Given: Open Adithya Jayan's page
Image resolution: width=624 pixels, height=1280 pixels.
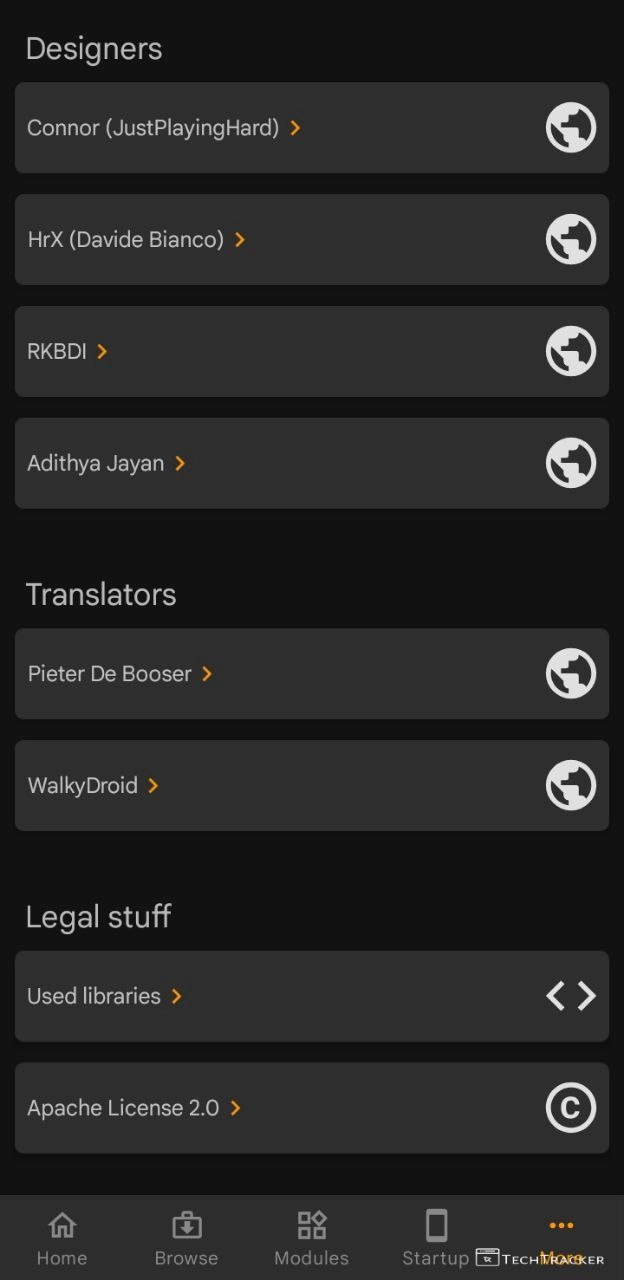Looking at the screenshot, I should coord(311,463).
